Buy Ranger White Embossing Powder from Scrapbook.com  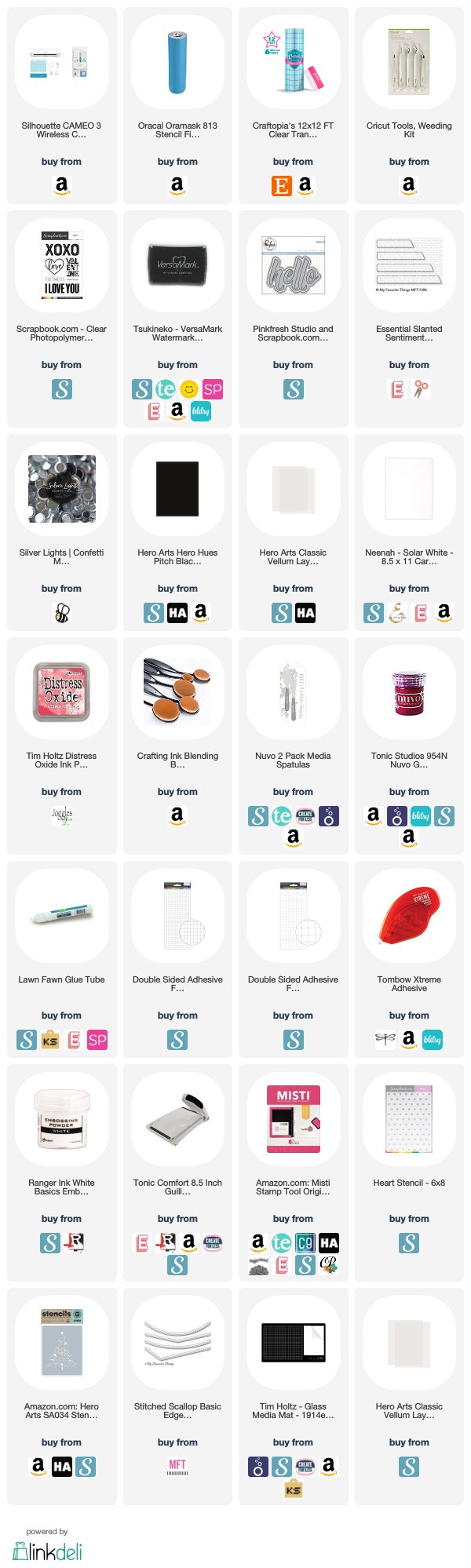click(x=50, y=1243)
